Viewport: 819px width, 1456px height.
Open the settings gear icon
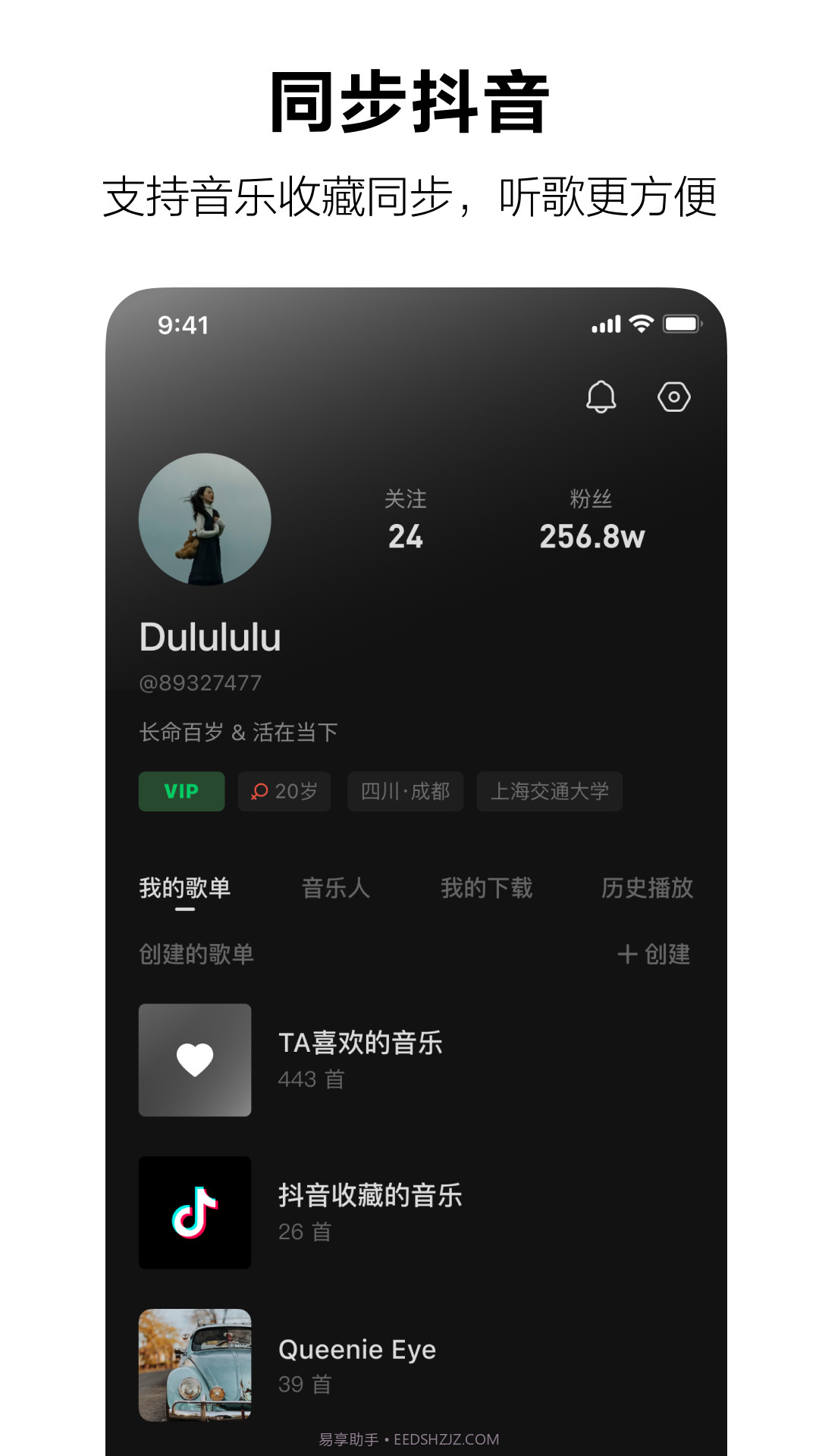(x=676, y=396)
